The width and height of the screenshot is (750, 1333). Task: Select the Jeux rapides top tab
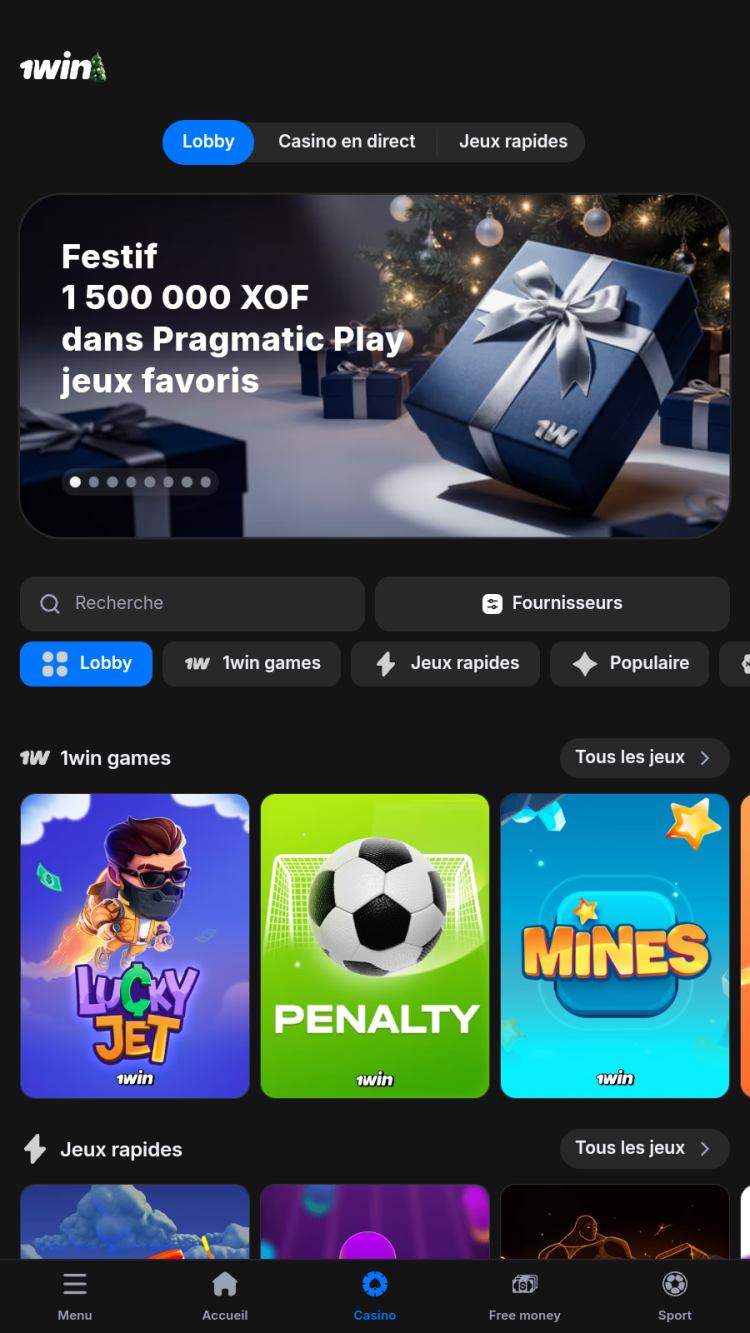tap(513, 142)
